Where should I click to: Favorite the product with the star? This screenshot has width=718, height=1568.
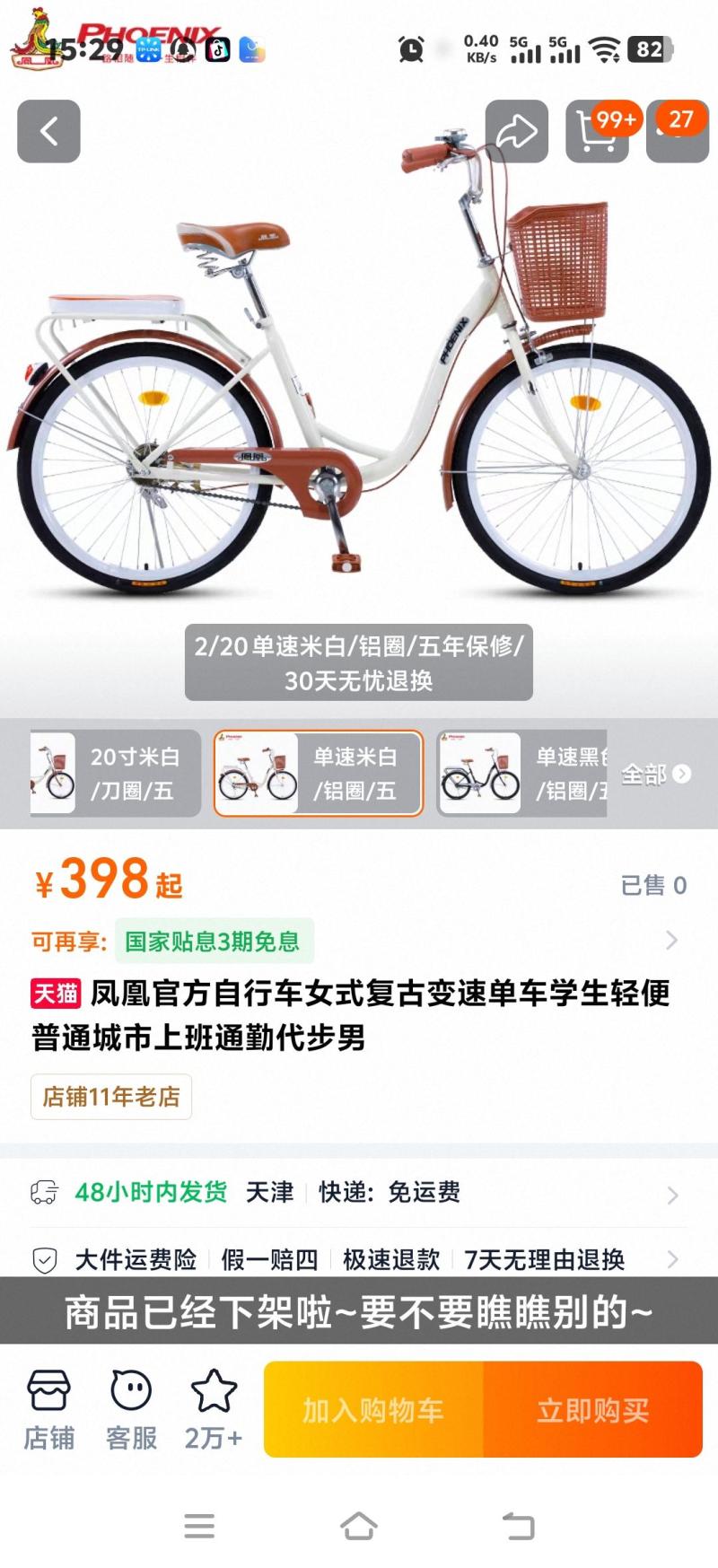point(214,1409)
